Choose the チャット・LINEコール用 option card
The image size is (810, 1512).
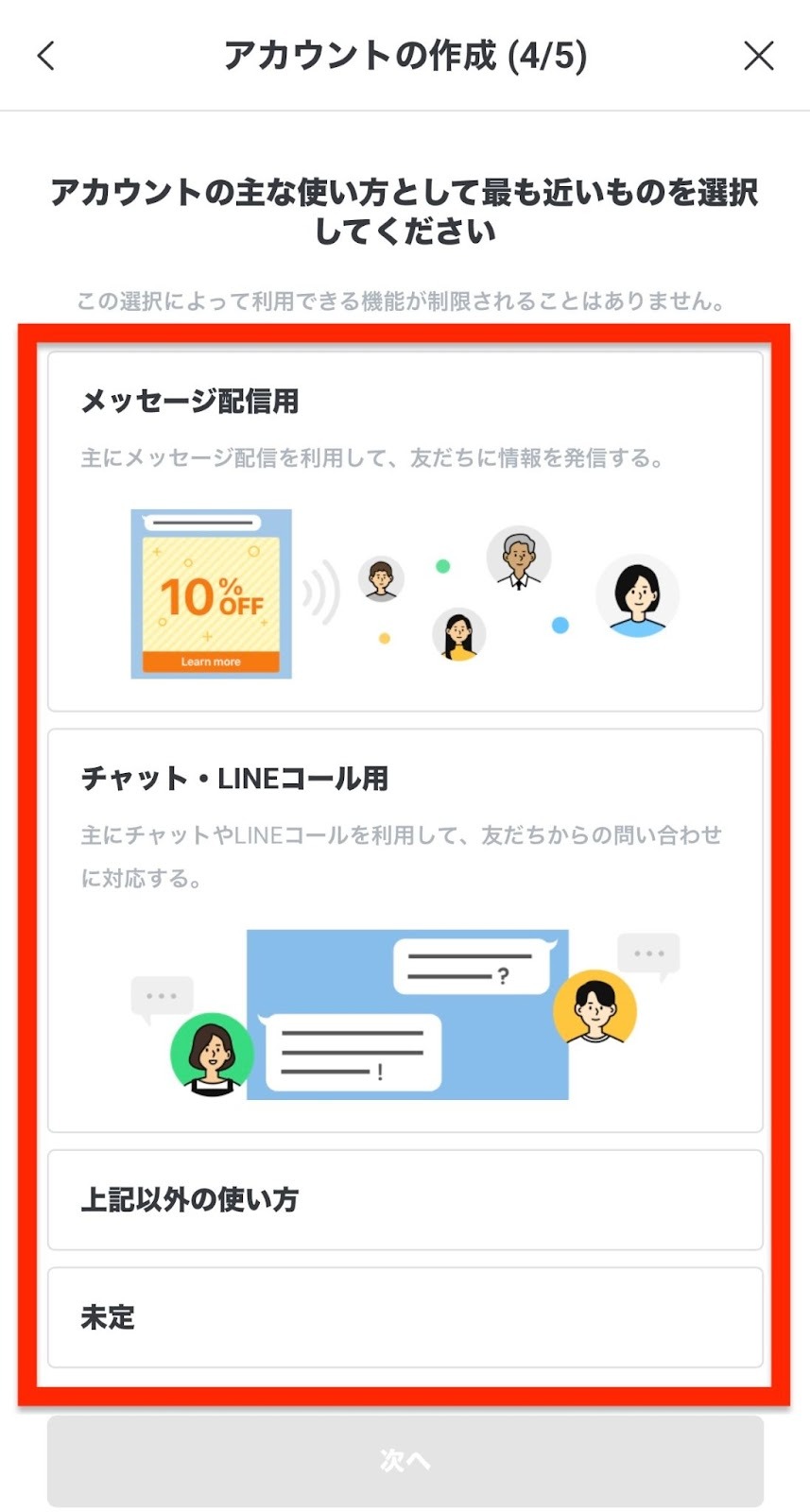[x=405, y=930]
